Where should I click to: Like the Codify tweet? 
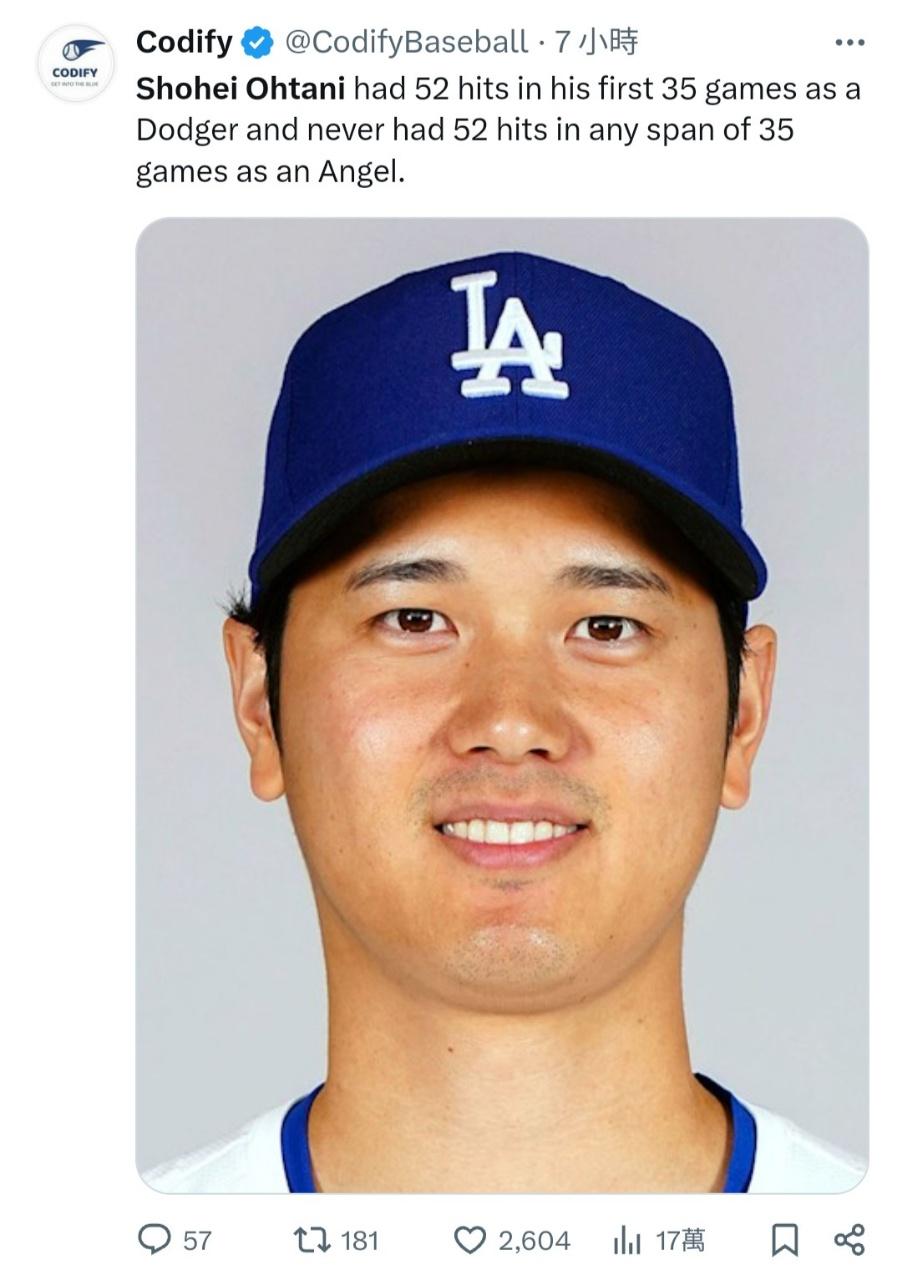click(x=470, y=1240)
